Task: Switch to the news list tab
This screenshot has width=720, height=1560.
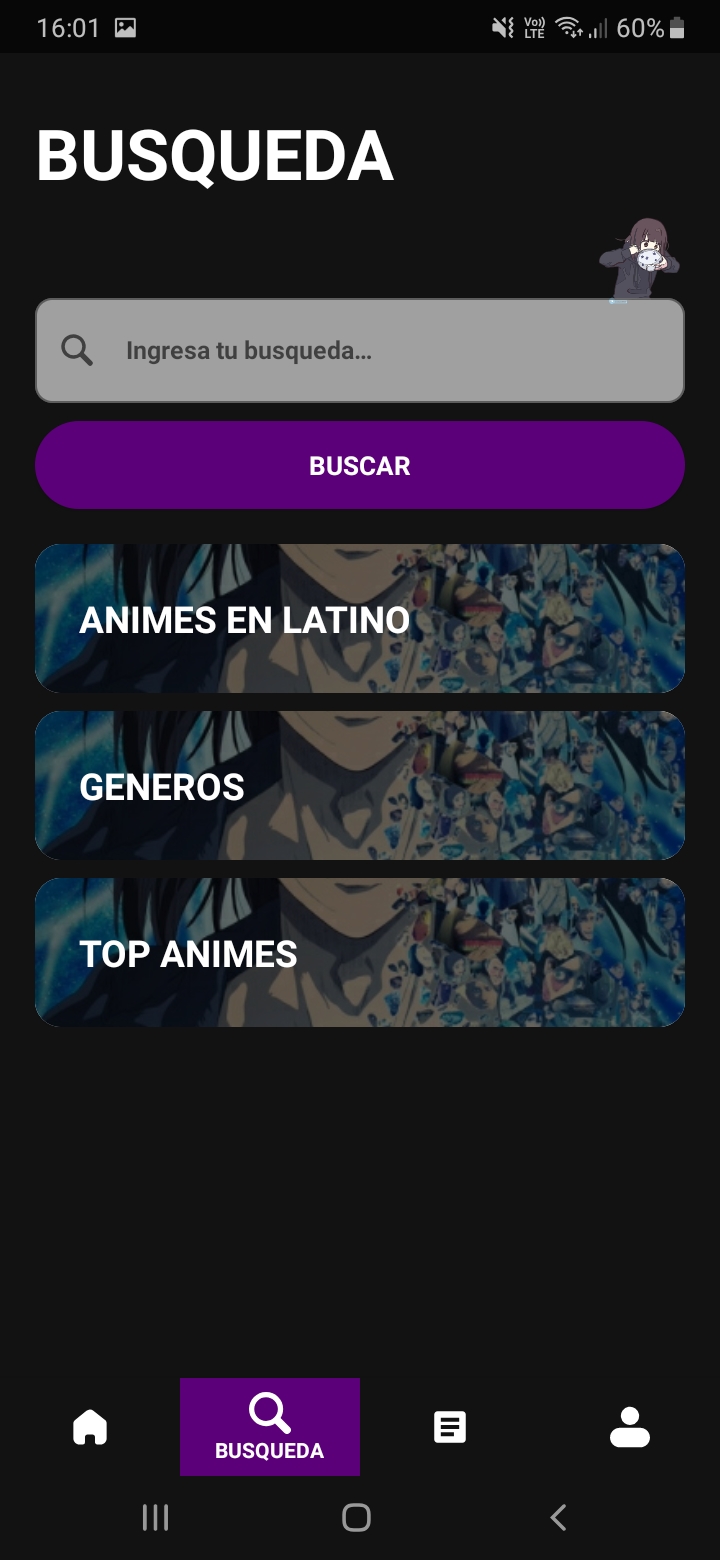Action: [x=450, y=1427]
